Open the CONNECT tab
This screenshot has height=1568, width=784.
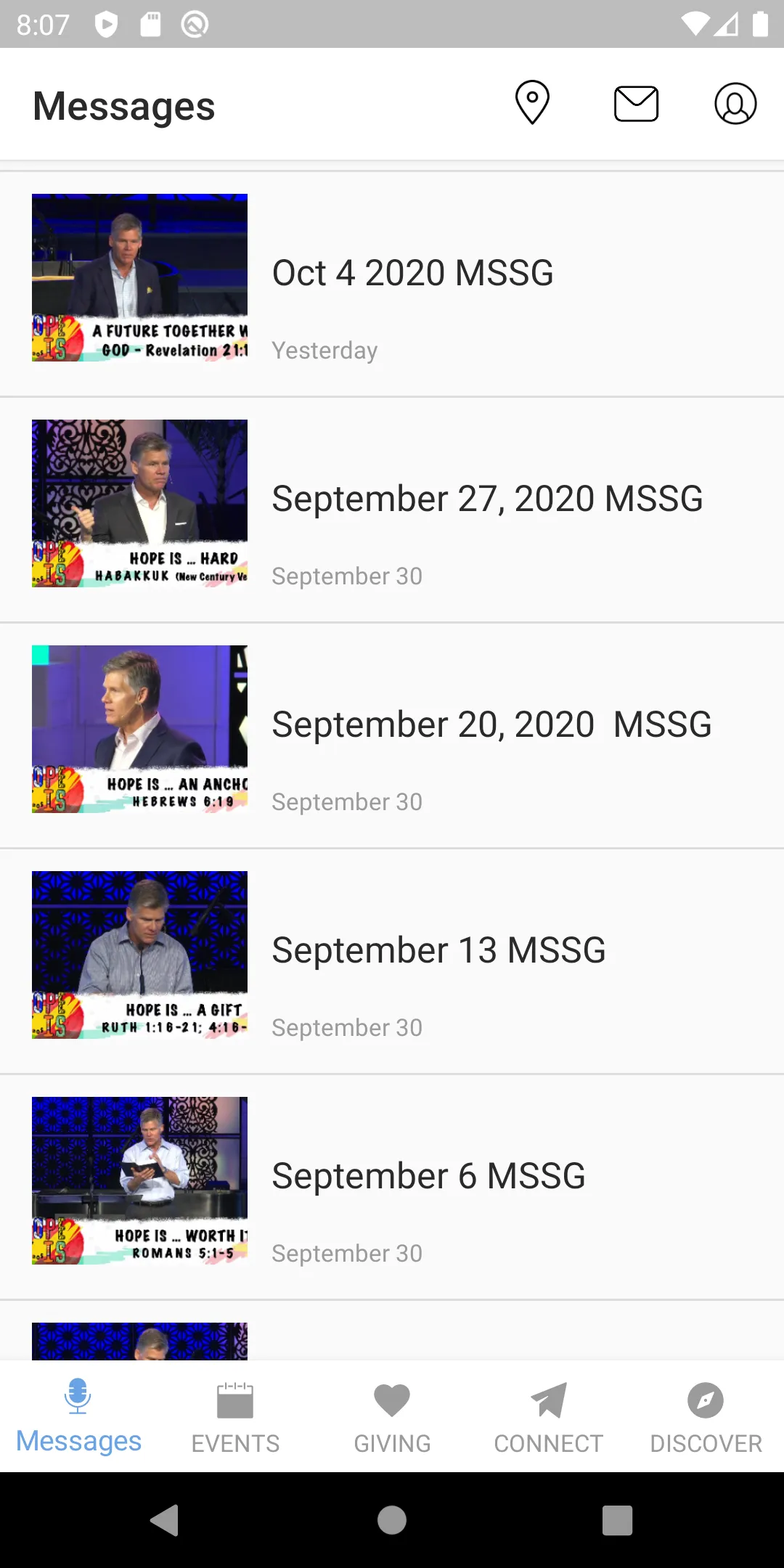(x=549, y=1416)
